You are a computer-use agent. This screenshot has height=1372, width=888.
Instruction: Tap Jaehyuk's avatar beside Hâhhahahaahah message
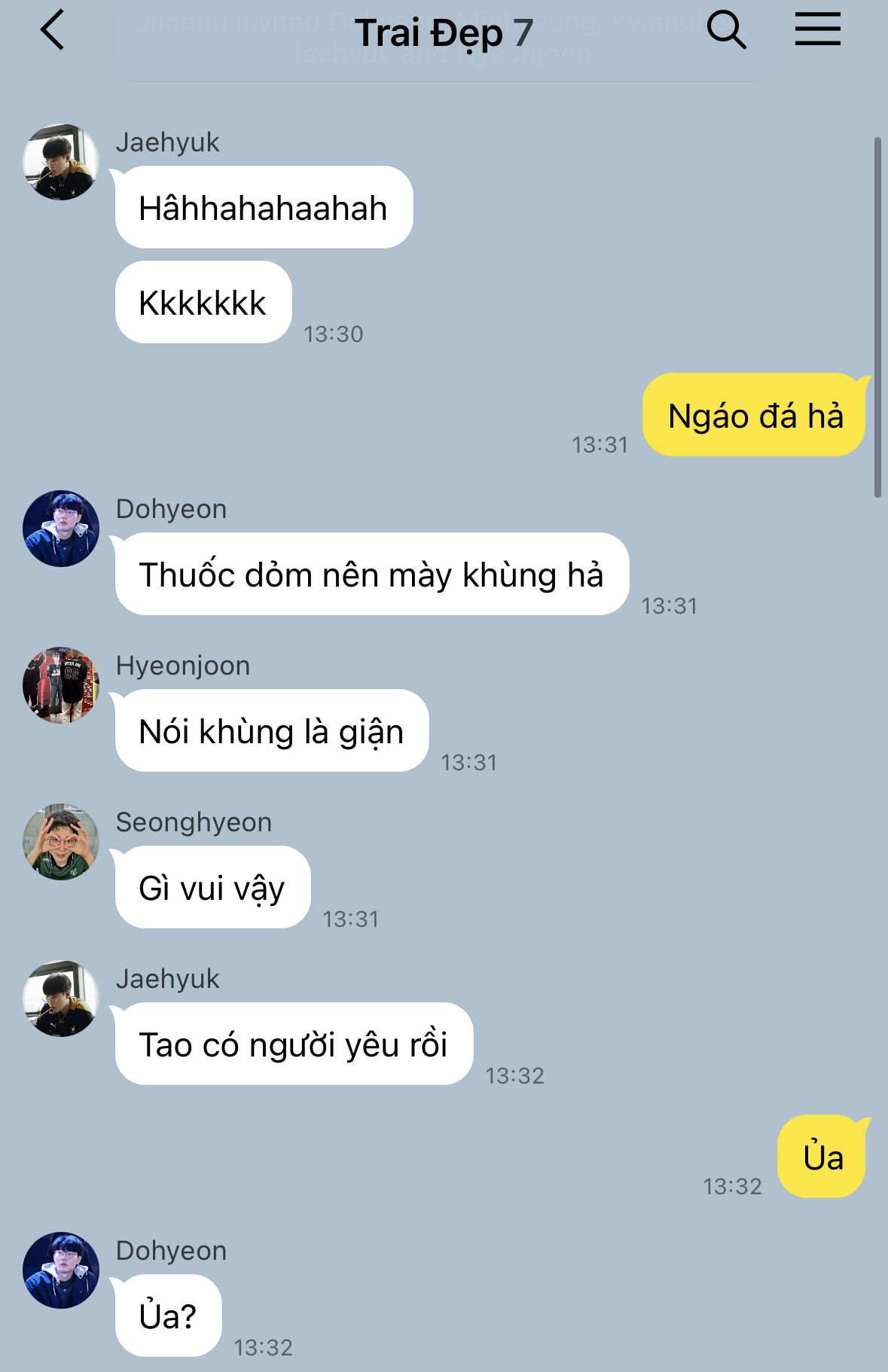coord(61,162)
